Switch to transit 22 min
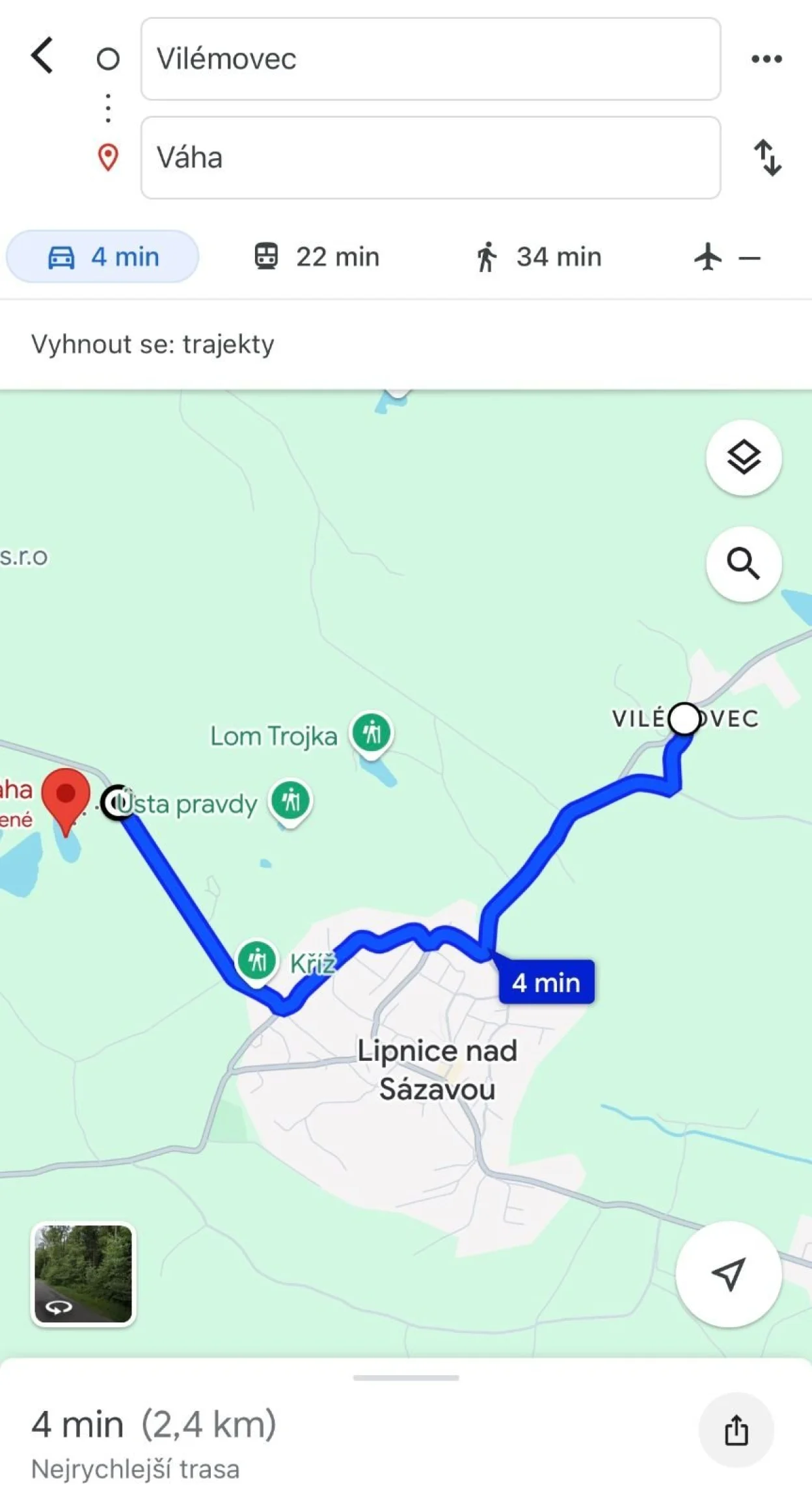Screen dimensions: 812x1506 click(316, 257)
